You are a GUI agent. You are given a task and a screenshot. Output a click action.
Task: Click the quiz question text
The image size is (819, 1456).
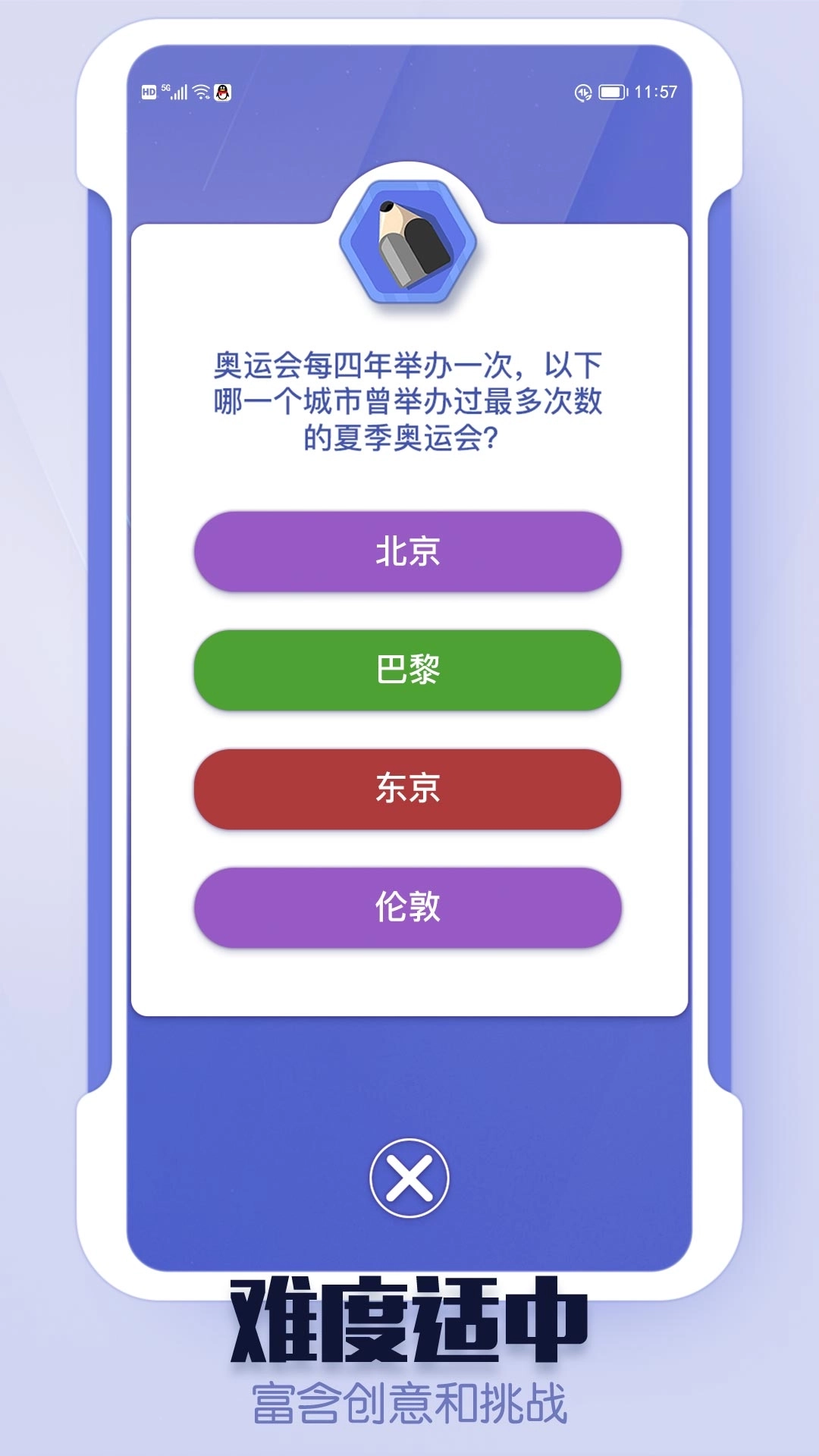pos(409,400)
